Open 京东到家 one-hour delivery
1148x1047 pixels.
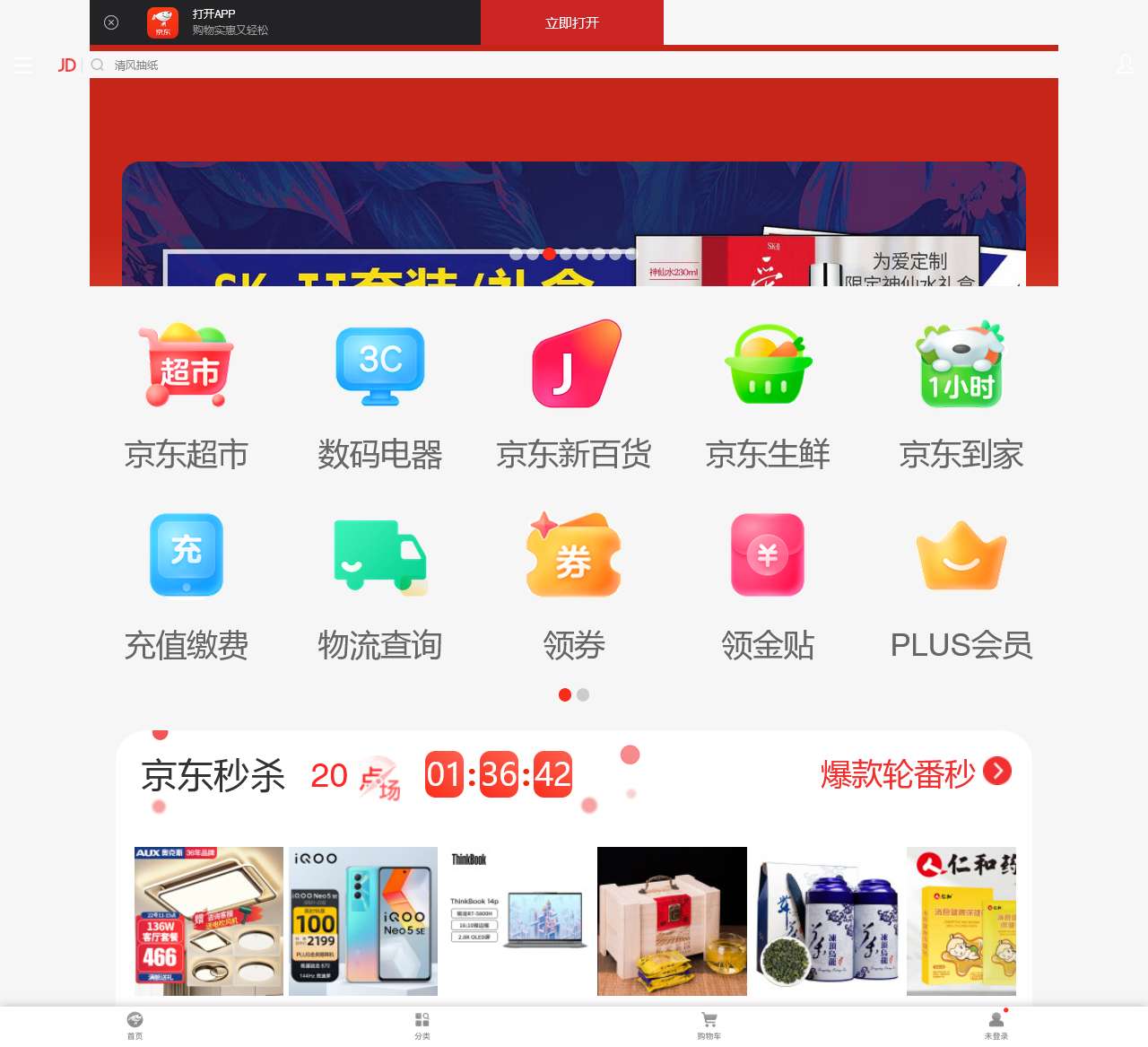961,395
